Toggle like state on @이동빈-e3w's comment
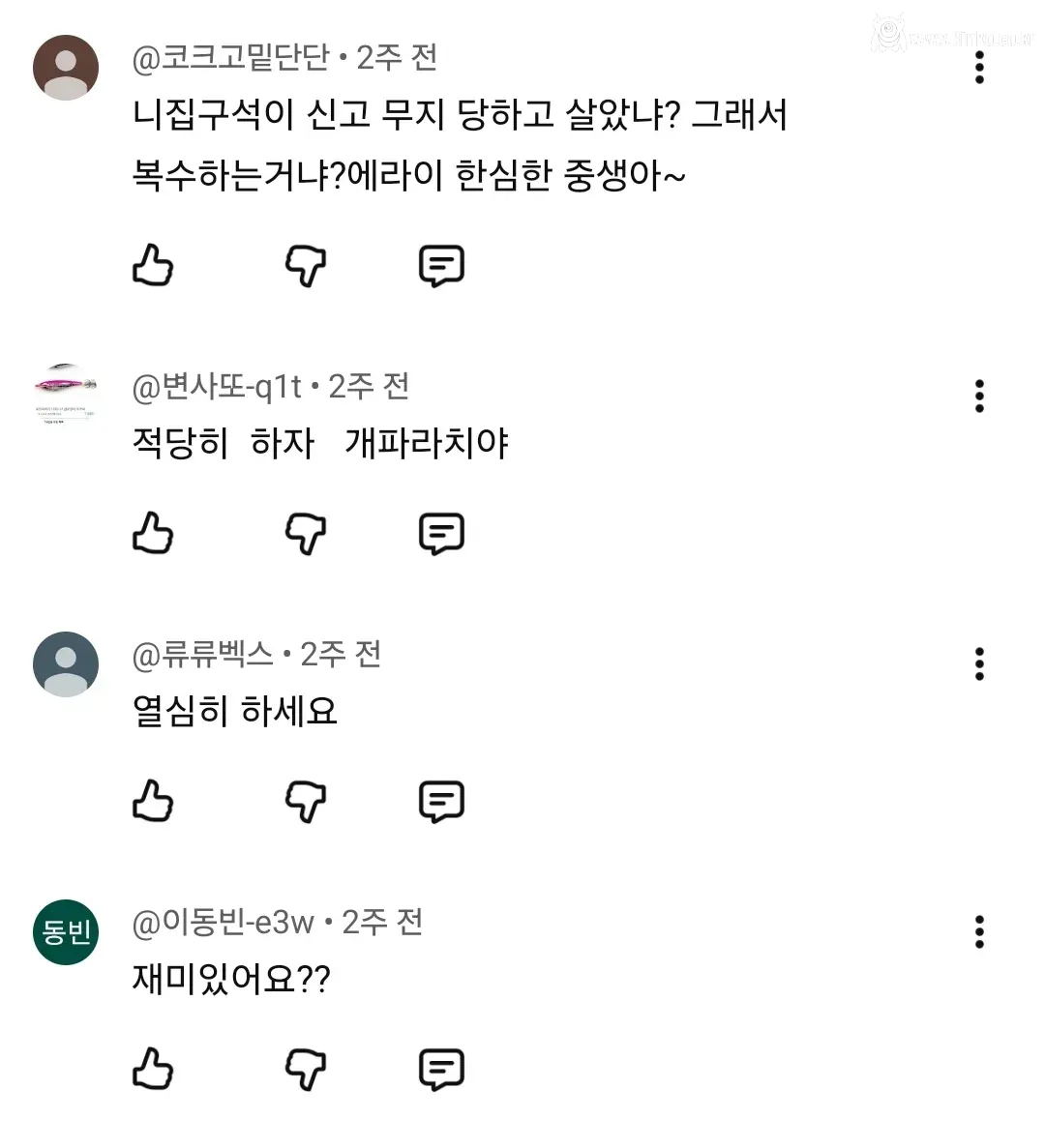The image size is (1045, 1148). (153, 1069)
